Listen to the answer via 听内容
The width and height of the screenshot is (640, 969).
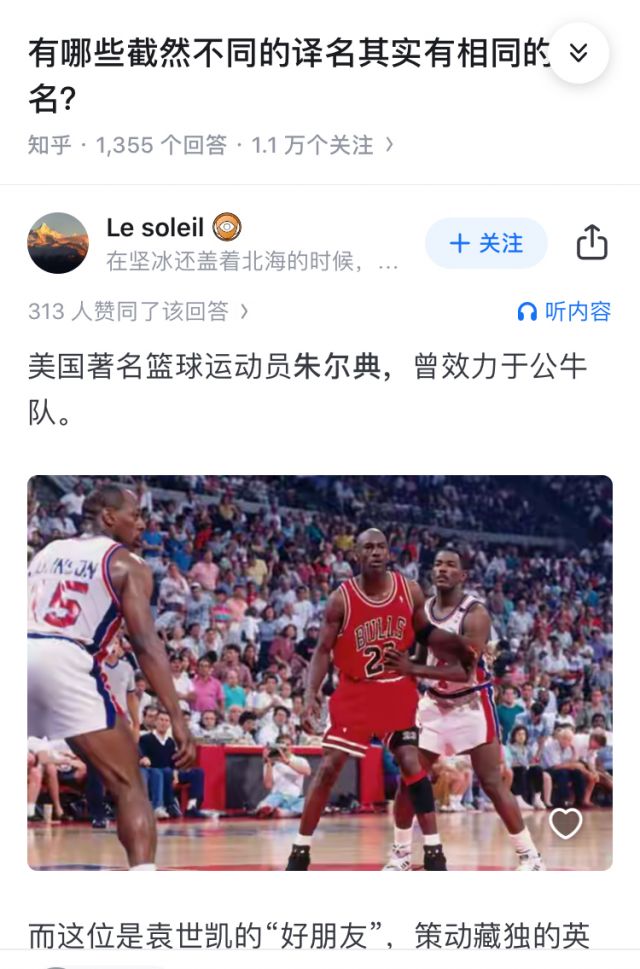[x=564, y=312]
